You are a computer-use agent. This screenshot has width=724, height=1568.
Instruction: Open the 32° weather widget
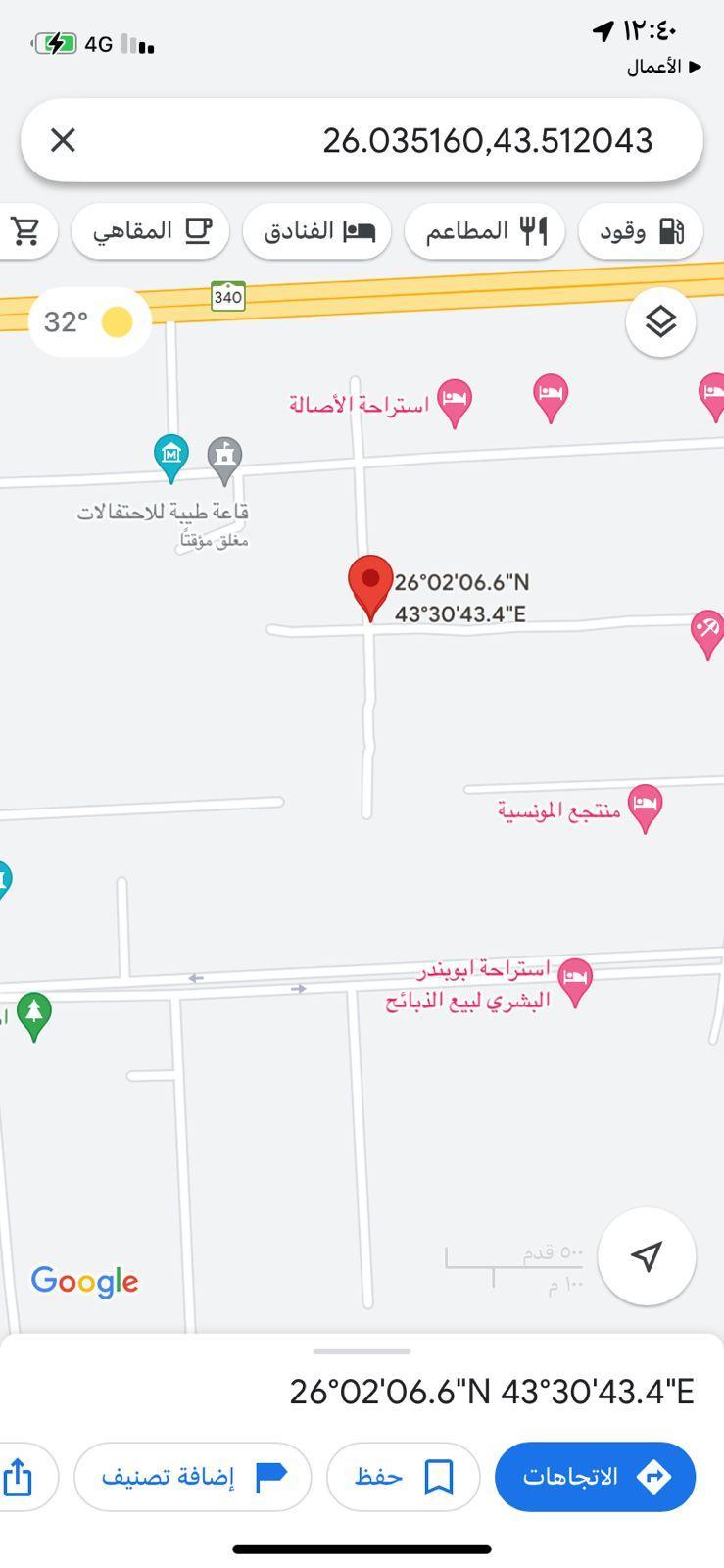88,321
